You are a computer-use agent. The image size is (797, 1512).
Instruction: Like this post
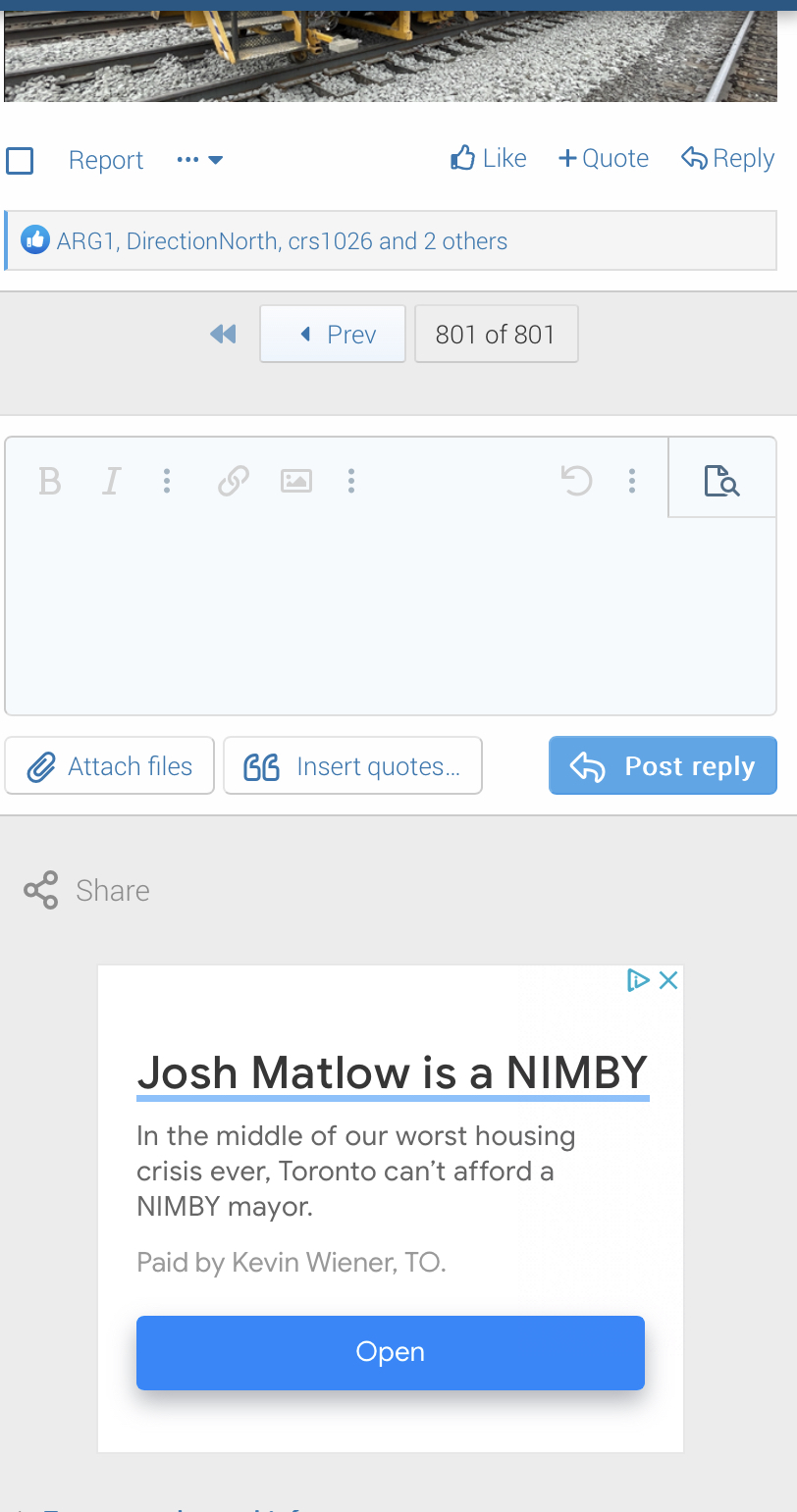(489, 158)
